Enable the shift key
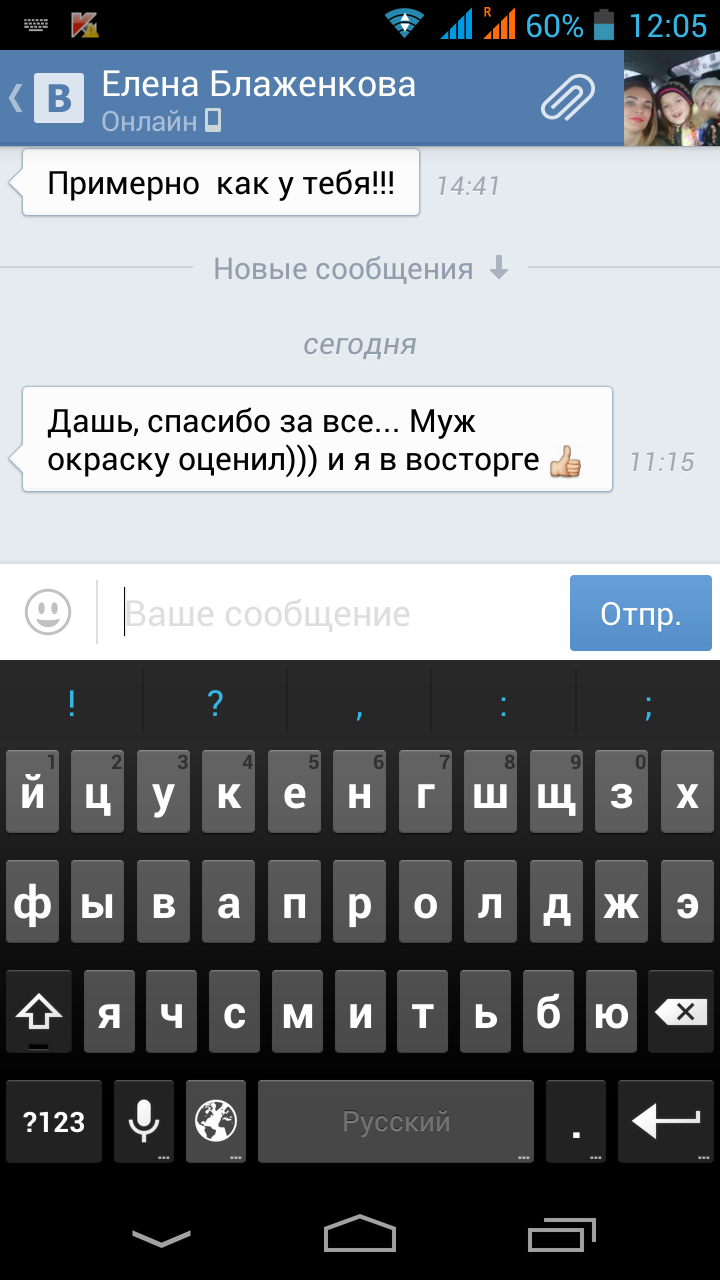 click(x=39, y=1012)
